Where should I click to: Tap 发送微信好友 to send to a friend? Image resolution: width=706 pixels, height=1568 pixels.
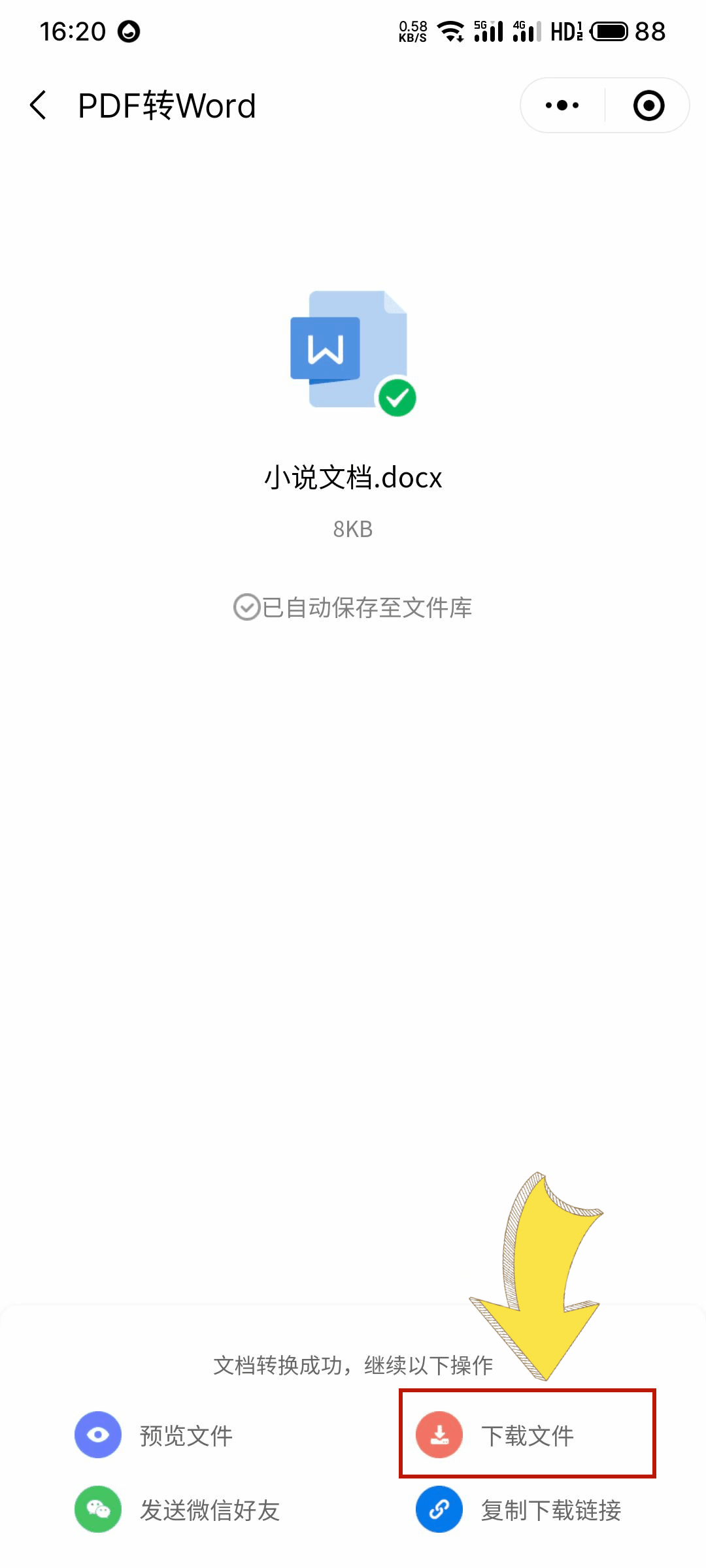coord(178,1510)
